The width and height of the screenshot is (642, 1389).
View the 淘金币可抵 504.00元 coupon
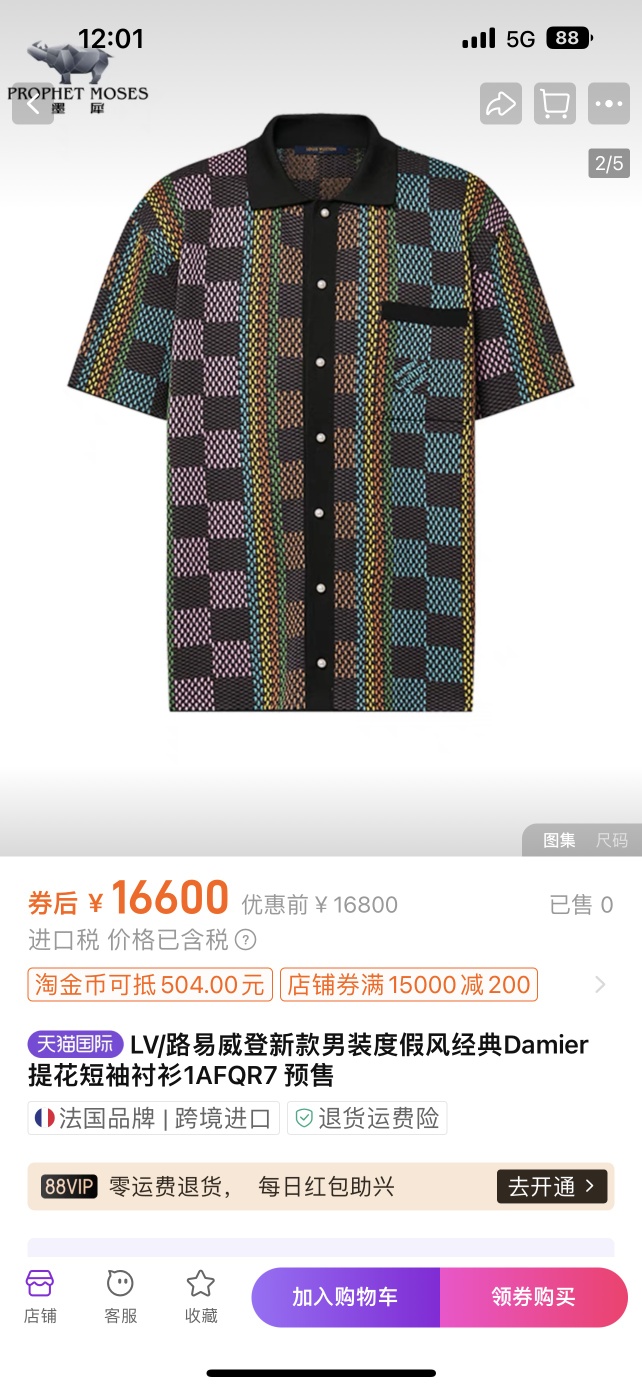pos(150,984)
